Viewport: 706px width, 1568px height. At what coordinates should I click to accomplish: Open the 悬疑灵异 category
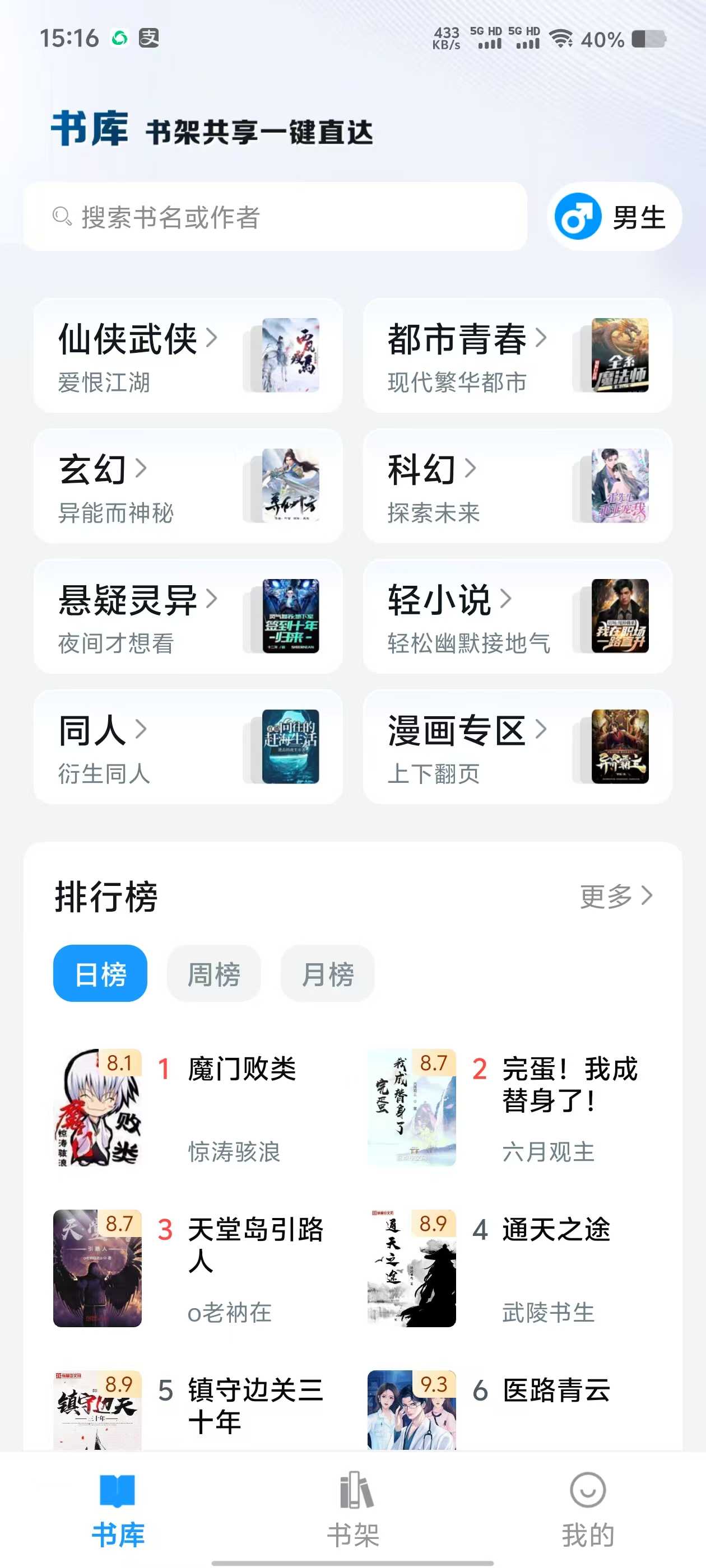coord(188,616)
